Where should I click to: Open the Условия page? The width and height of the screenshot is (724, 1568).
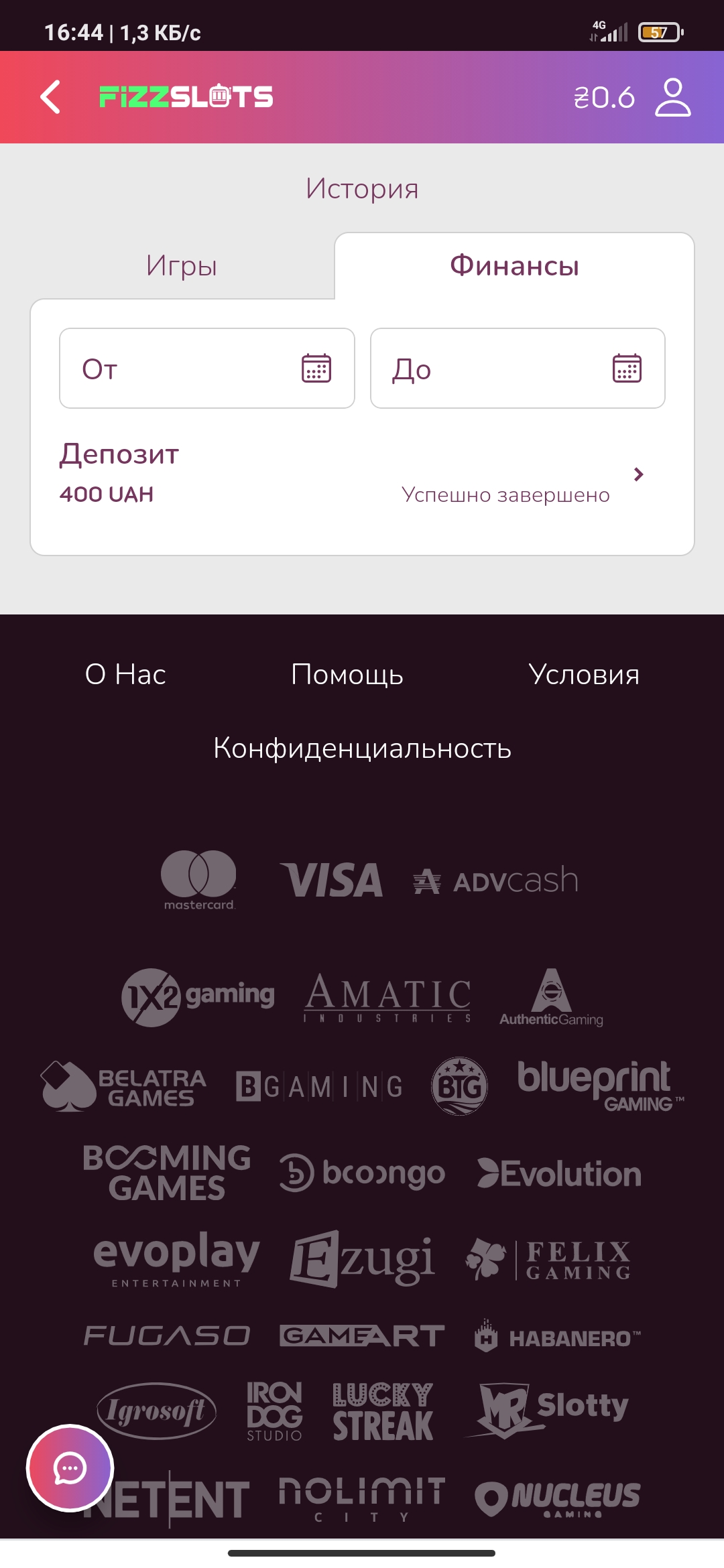pyautogui.click(x=584, y=675)
